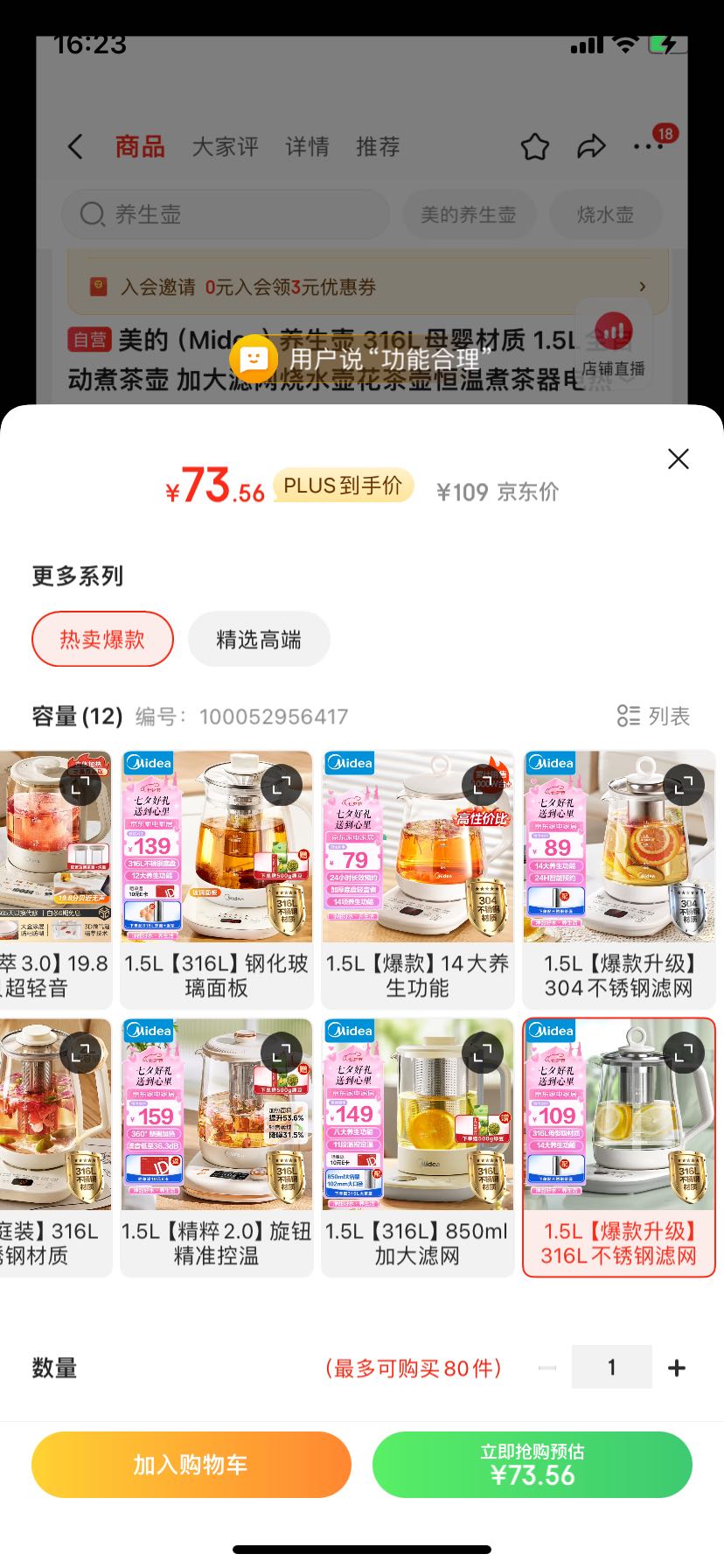Enlarge the ¥139 steel glass kettle image
Screen dimensions: 724x1568
(280, 785)
